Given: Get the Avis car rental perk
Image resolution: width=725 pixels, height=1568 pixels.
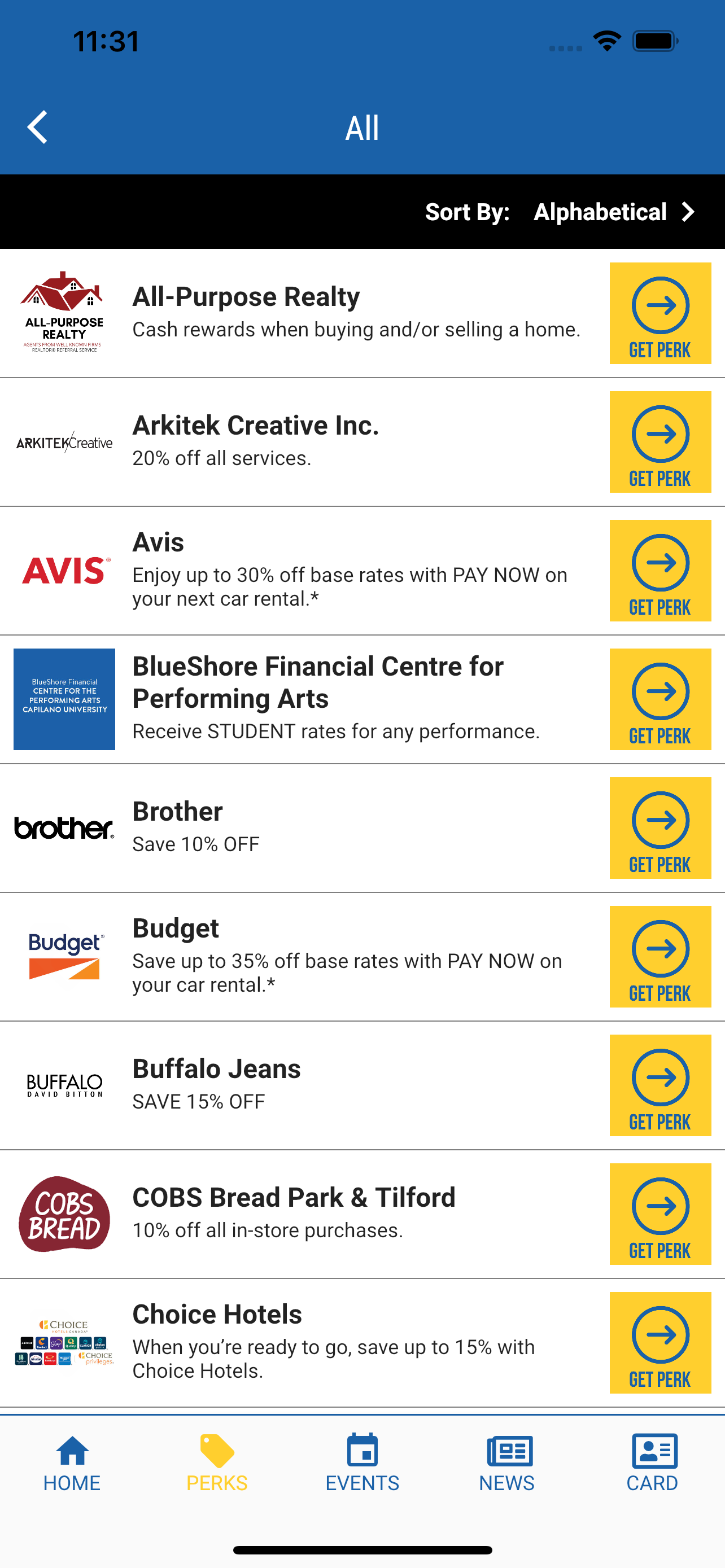Looking at the screenshot, I should (x=661, y=570).
